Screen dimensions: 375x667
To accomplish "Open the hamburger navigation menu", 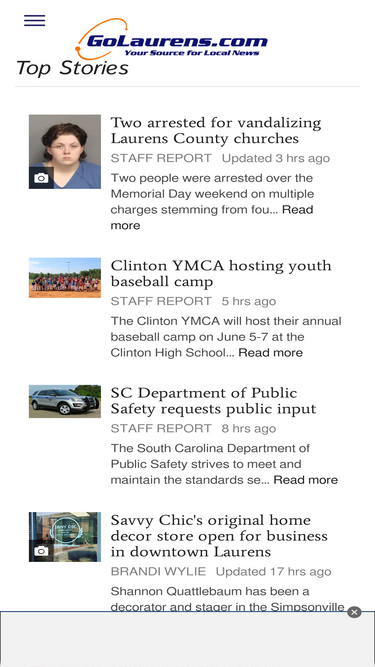I will click(x=34, y=20).
